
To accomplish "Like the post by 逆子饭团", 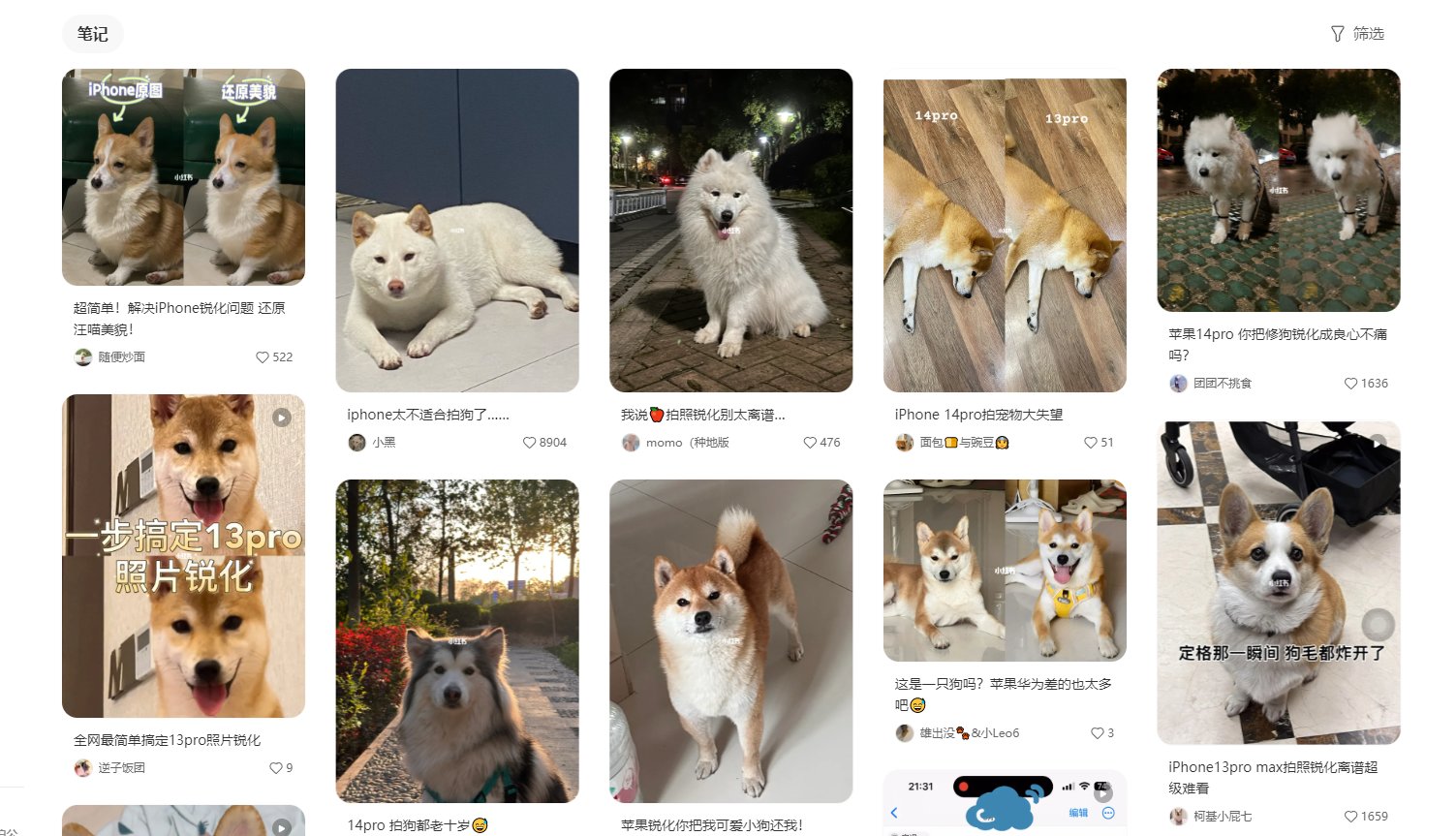I will (x=276, y=768).
